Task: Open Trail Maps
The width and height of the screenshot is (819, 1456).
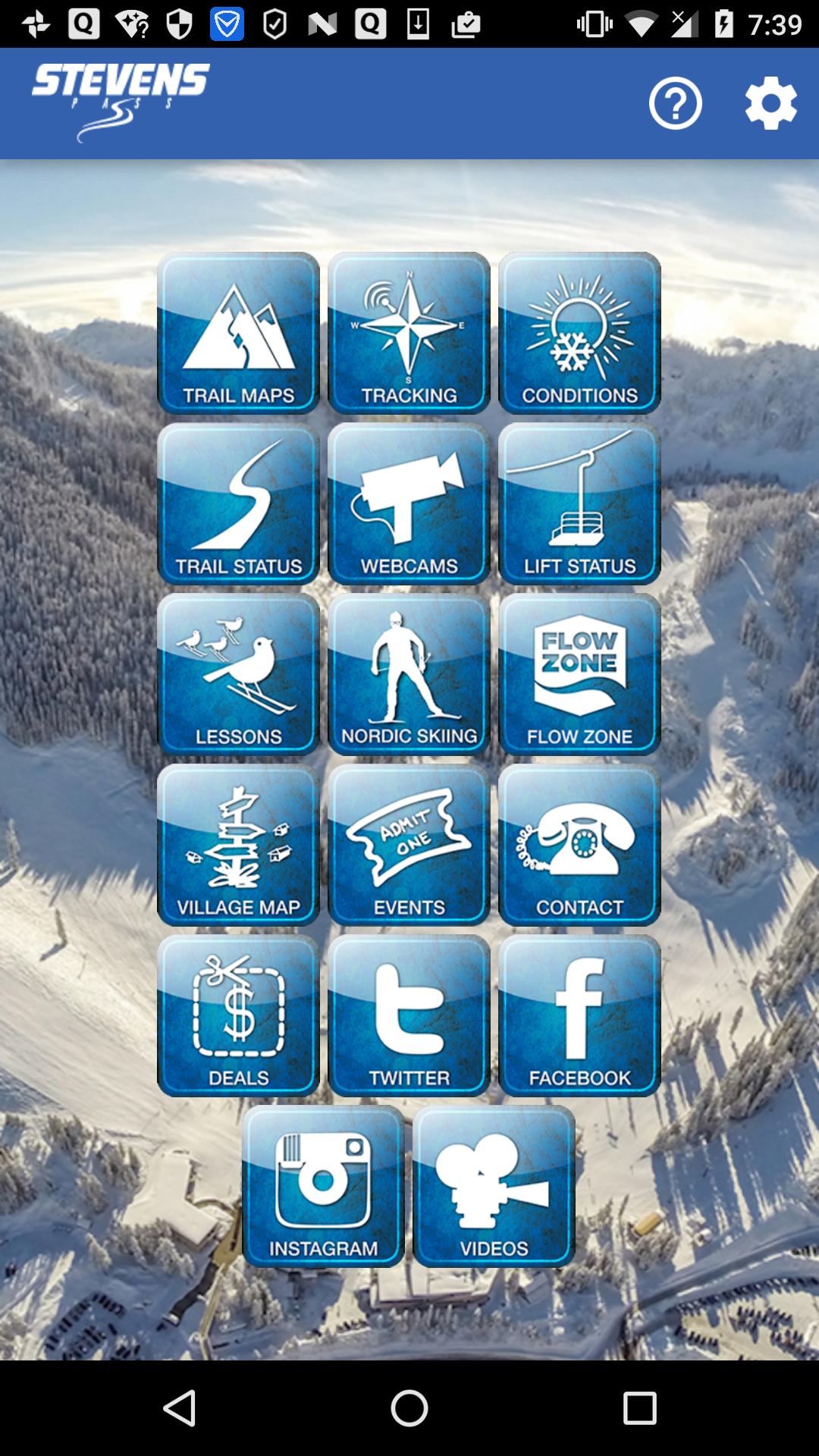Action: click(238, 333)
